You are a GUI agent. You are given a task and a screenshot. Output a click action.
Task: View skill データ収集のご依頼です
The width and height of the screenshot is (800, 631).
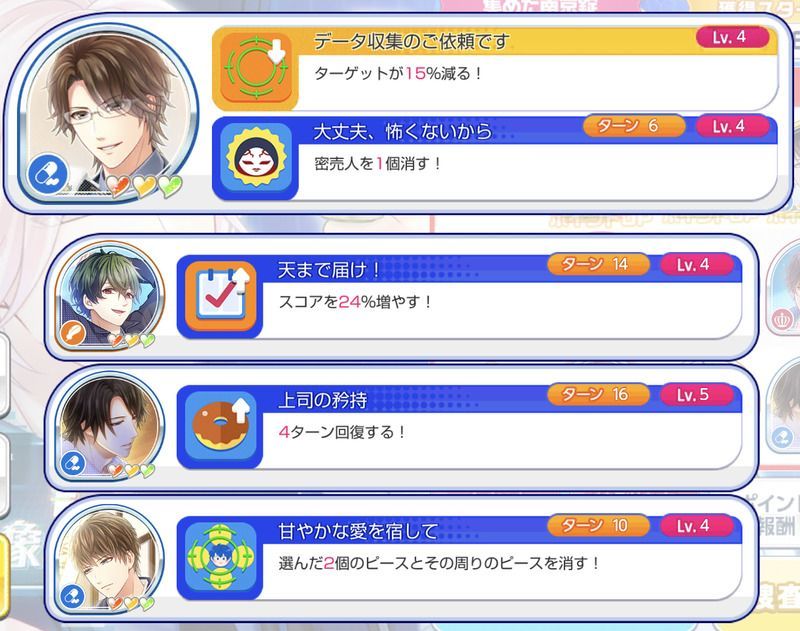click(496, 68)
